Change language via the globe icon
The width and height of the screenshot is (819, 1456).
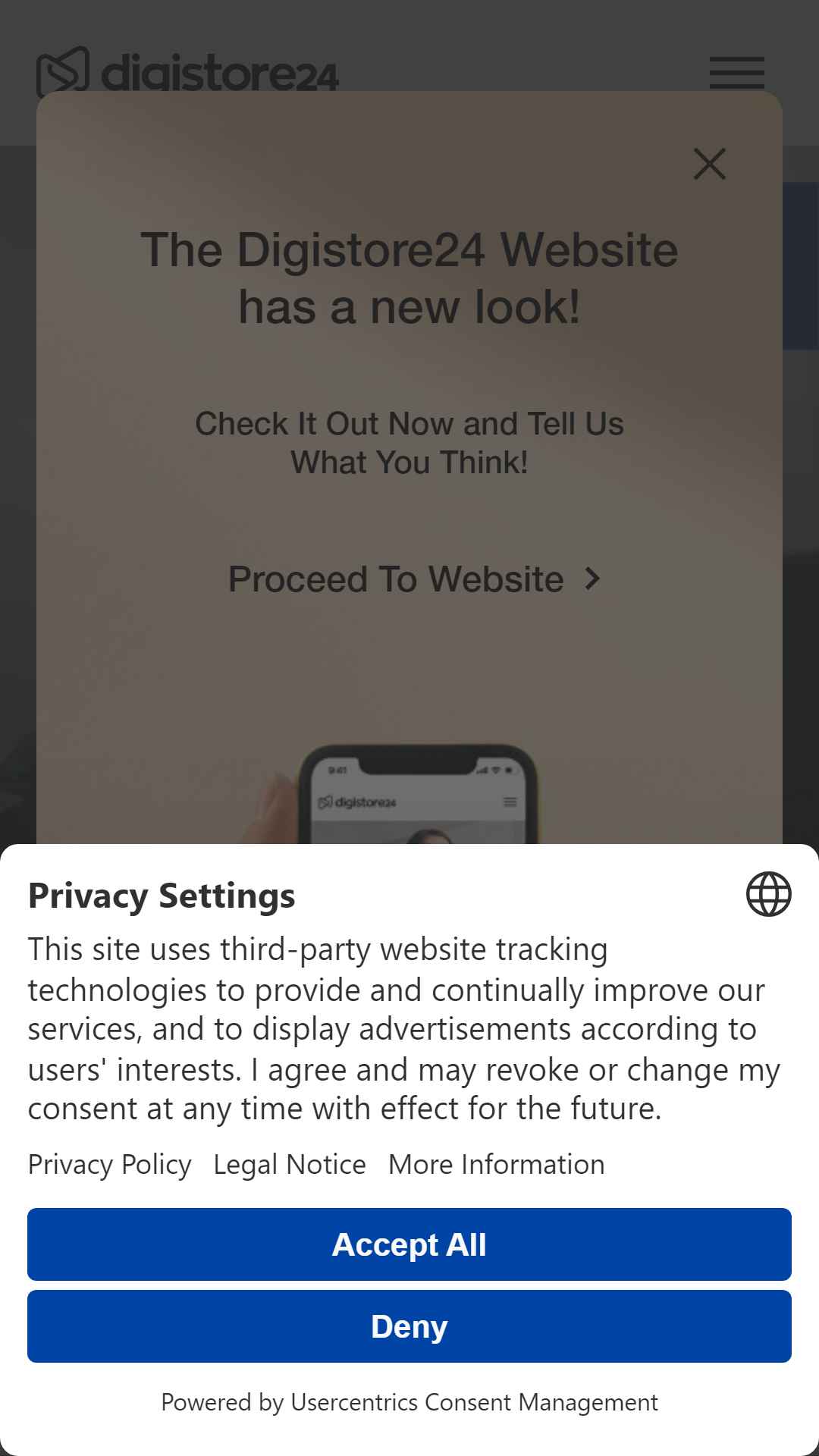[768, 894]
